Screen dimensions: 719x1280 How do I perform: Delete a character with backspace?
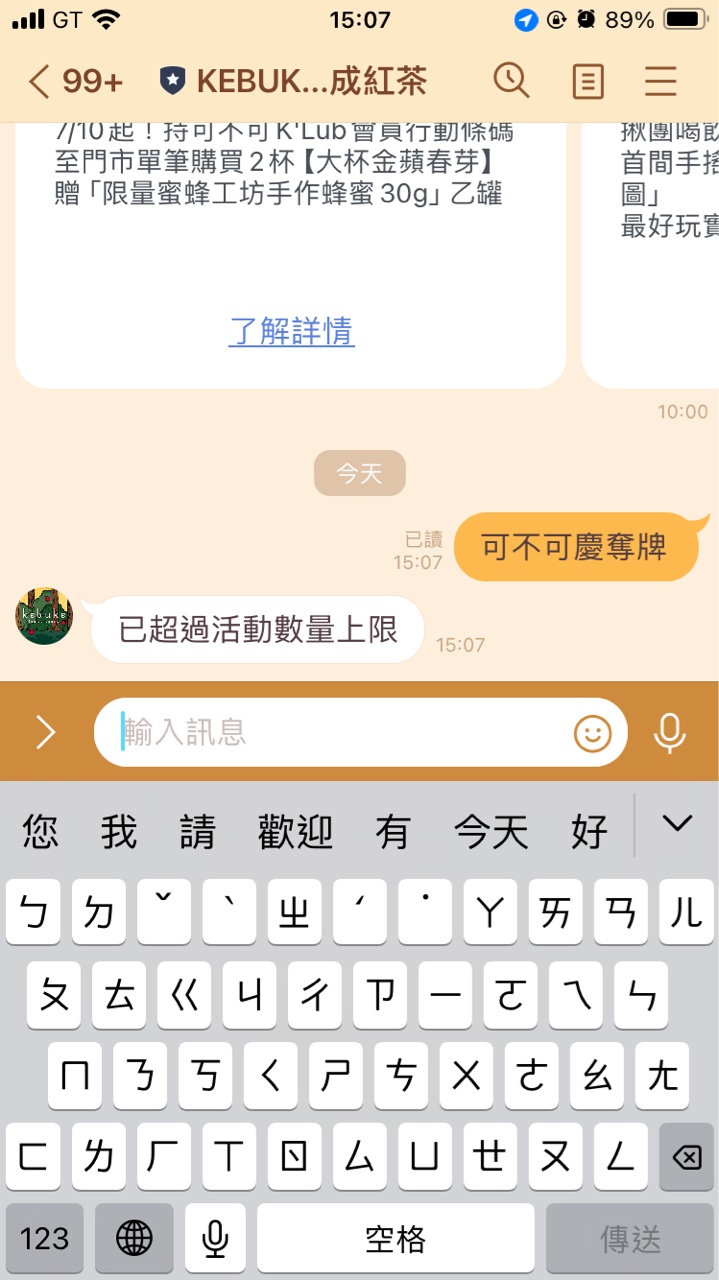(686, 1157)
